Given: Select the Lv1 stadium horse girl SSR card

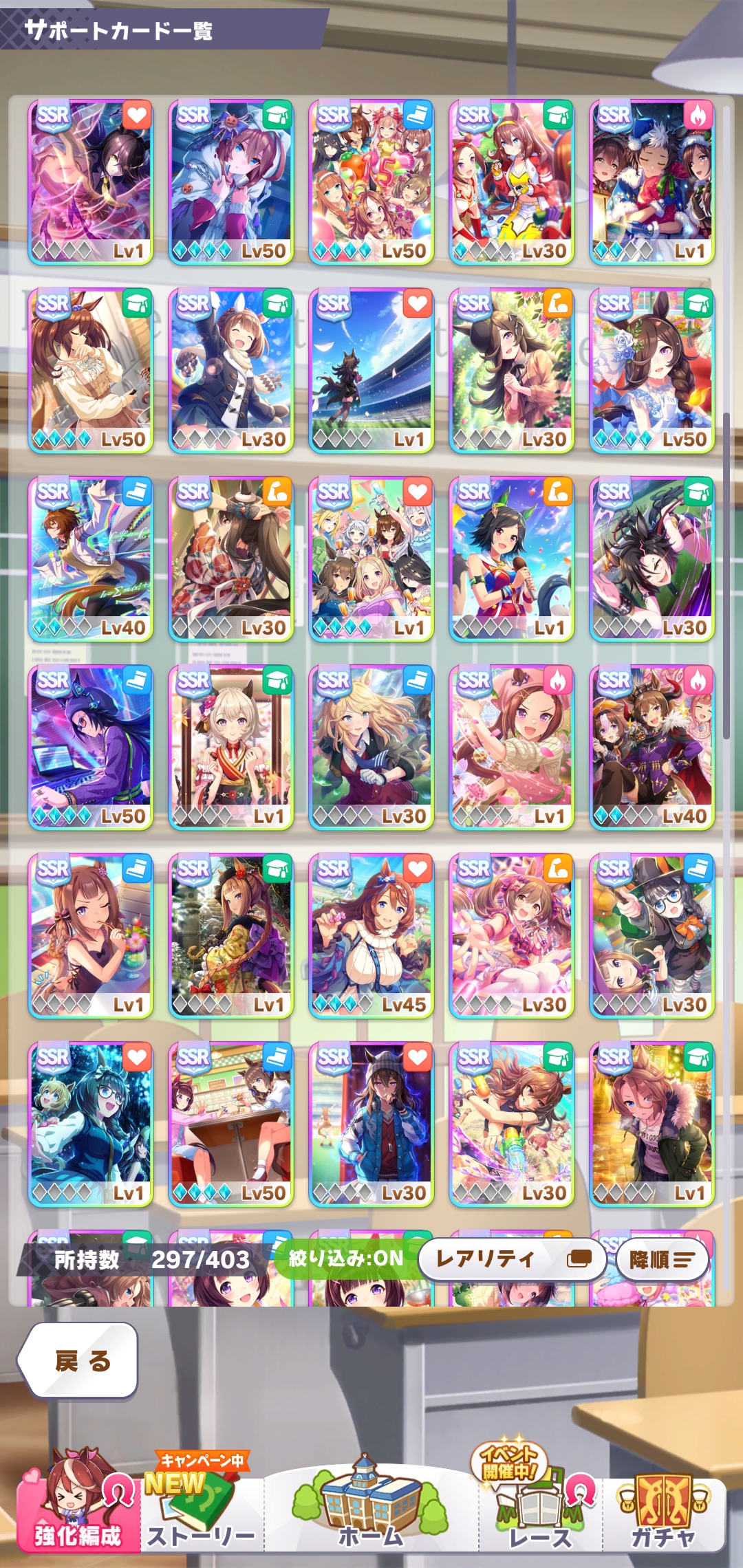Looking at the screenshot, I should click(371, 371).
